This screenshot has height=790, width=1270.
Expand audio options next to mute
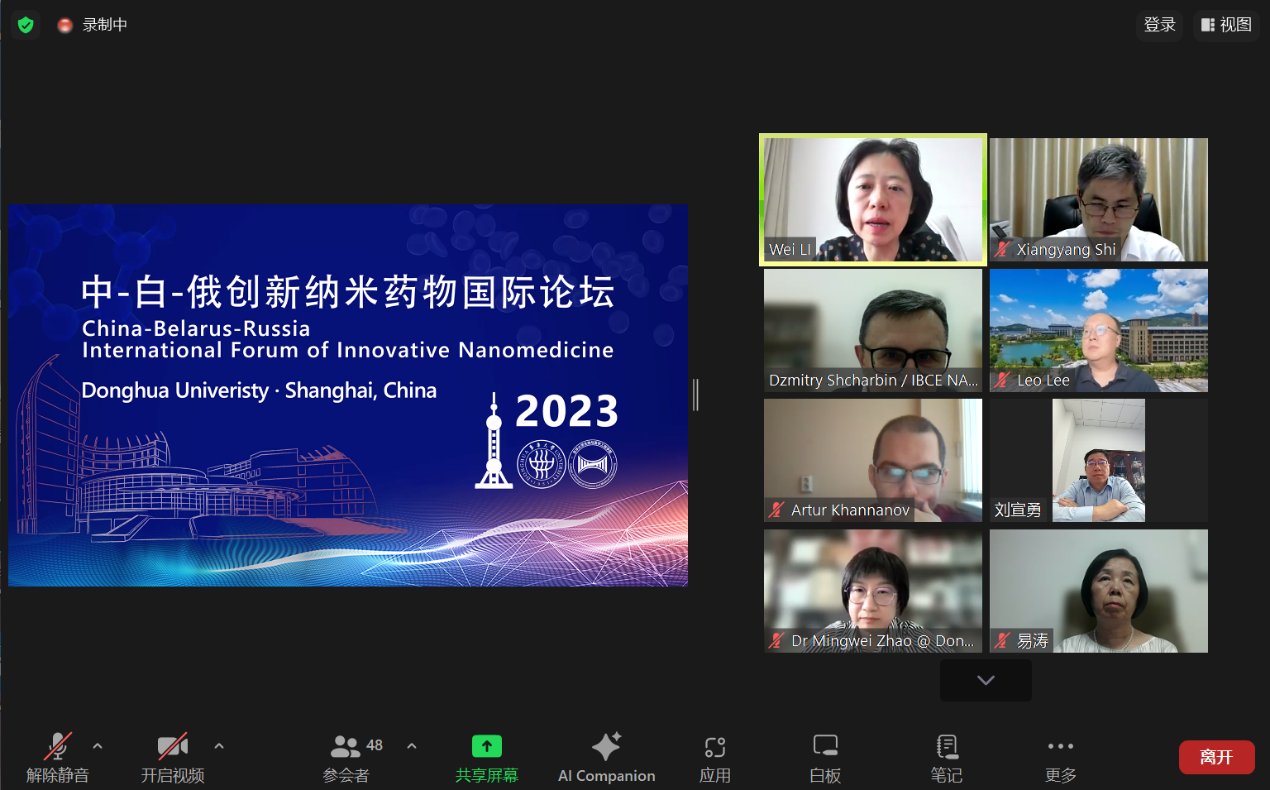(x=97, y=746)
